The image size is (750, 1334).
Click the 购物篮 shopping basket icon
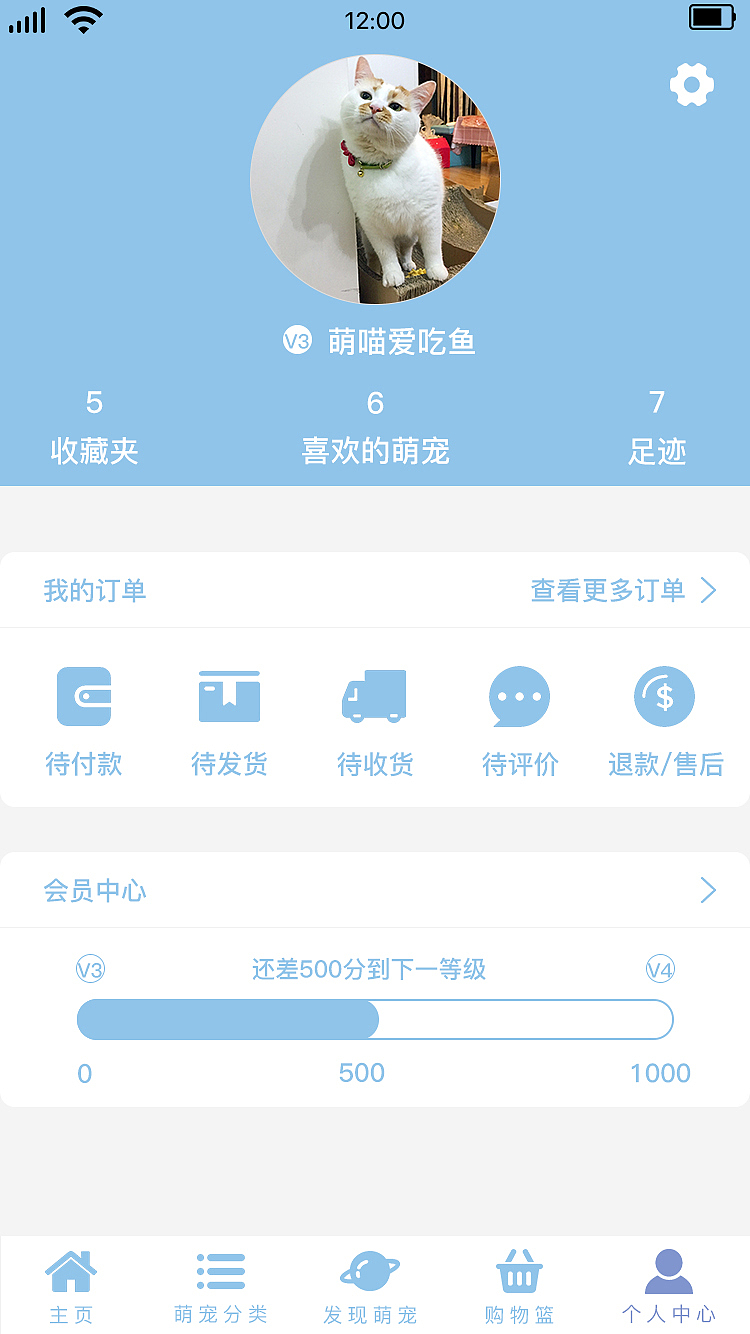point(519,1271)
